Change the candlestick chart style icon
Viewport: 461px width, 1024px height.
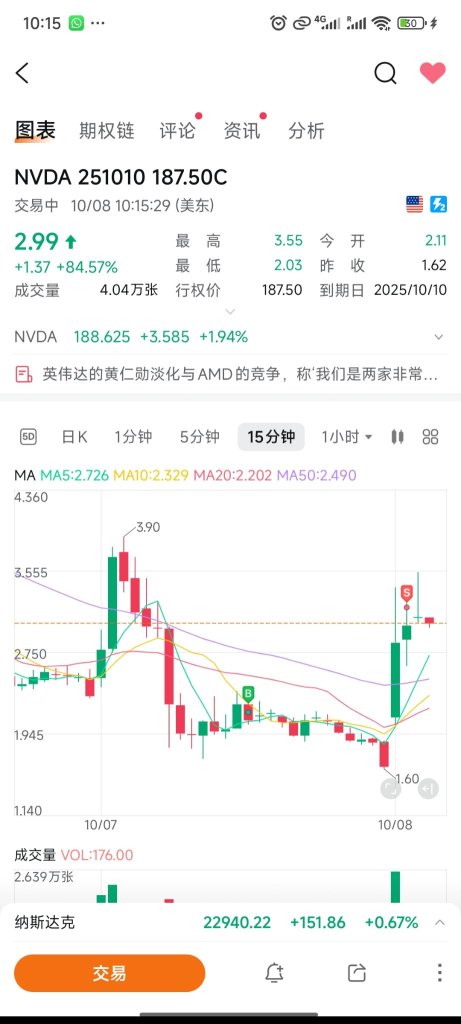pos(398,437)
